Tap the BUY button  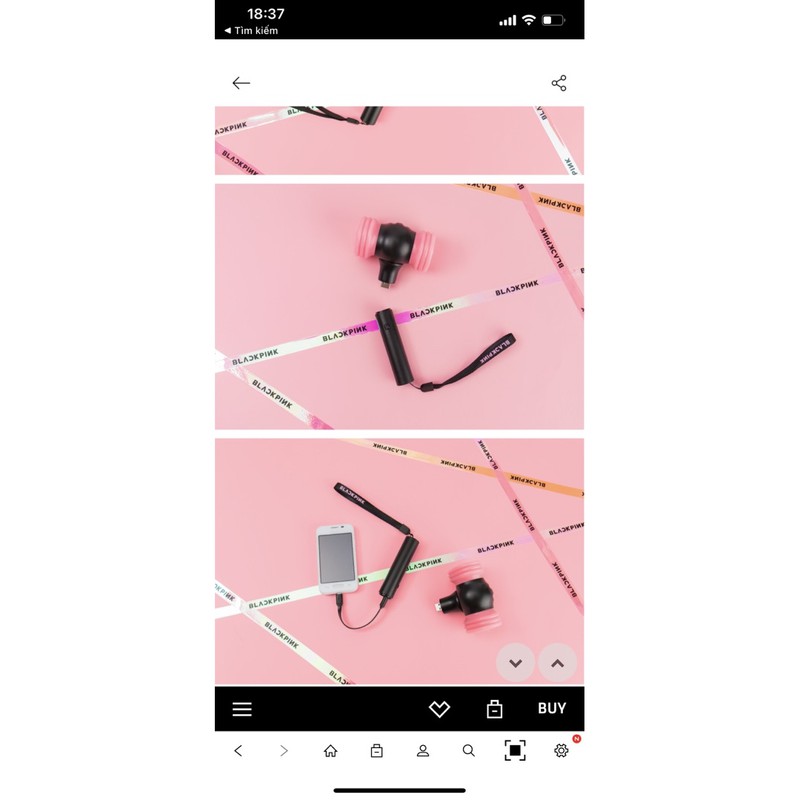click(x=551, y=708)
